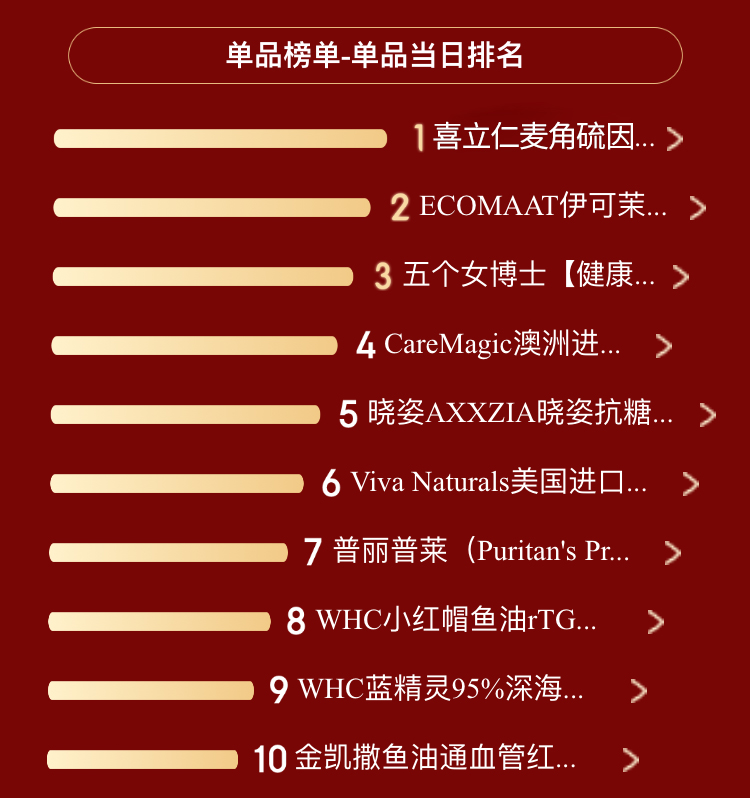The width and height of the screenshot is (750, 798).
Task: Open rank 1 item 喜立仁麦角硫因
Action: point(544,138)
